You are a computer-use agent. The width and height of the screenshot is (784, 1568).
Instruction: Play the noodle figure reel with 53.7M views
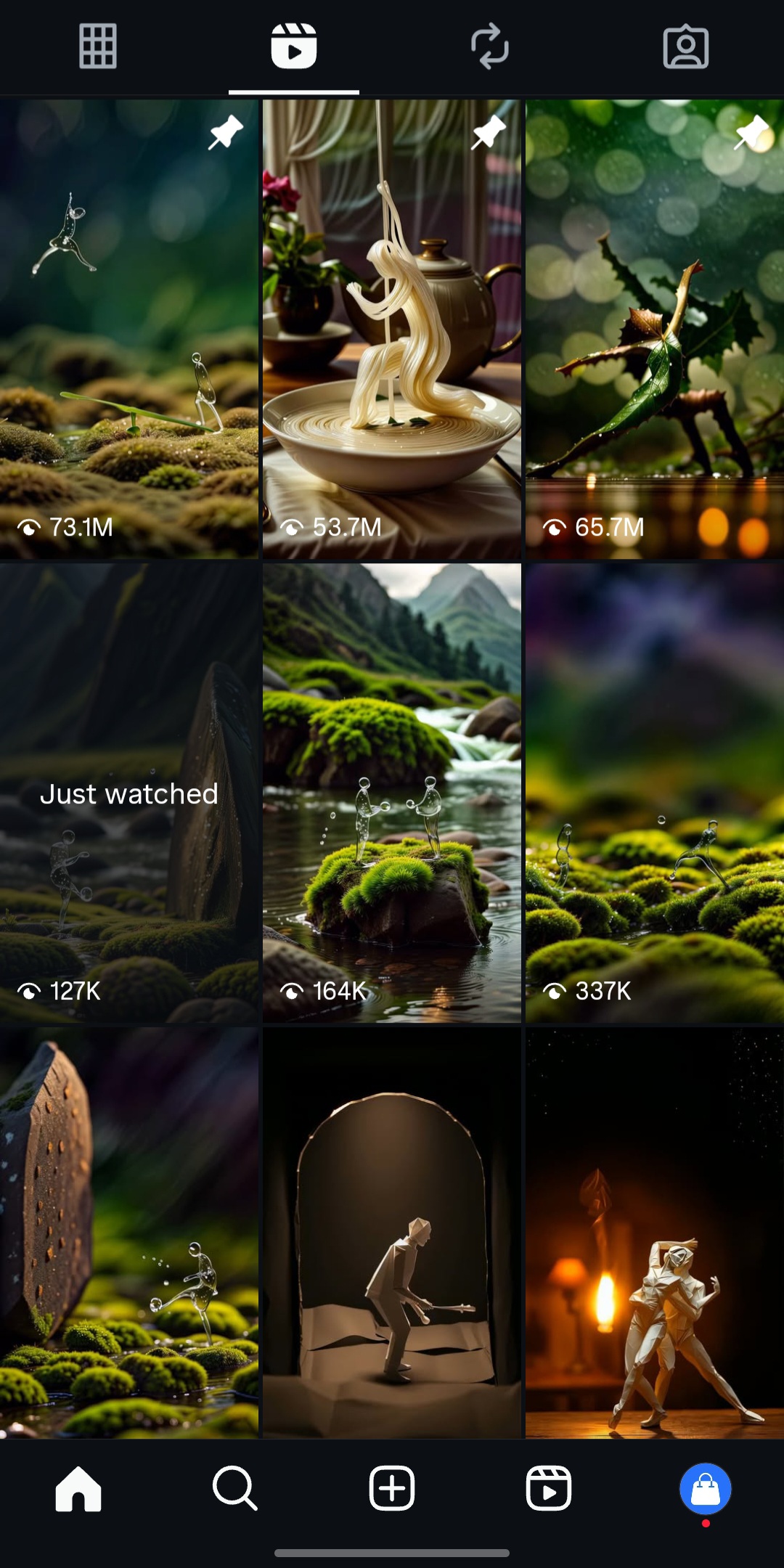click(392, 328)
